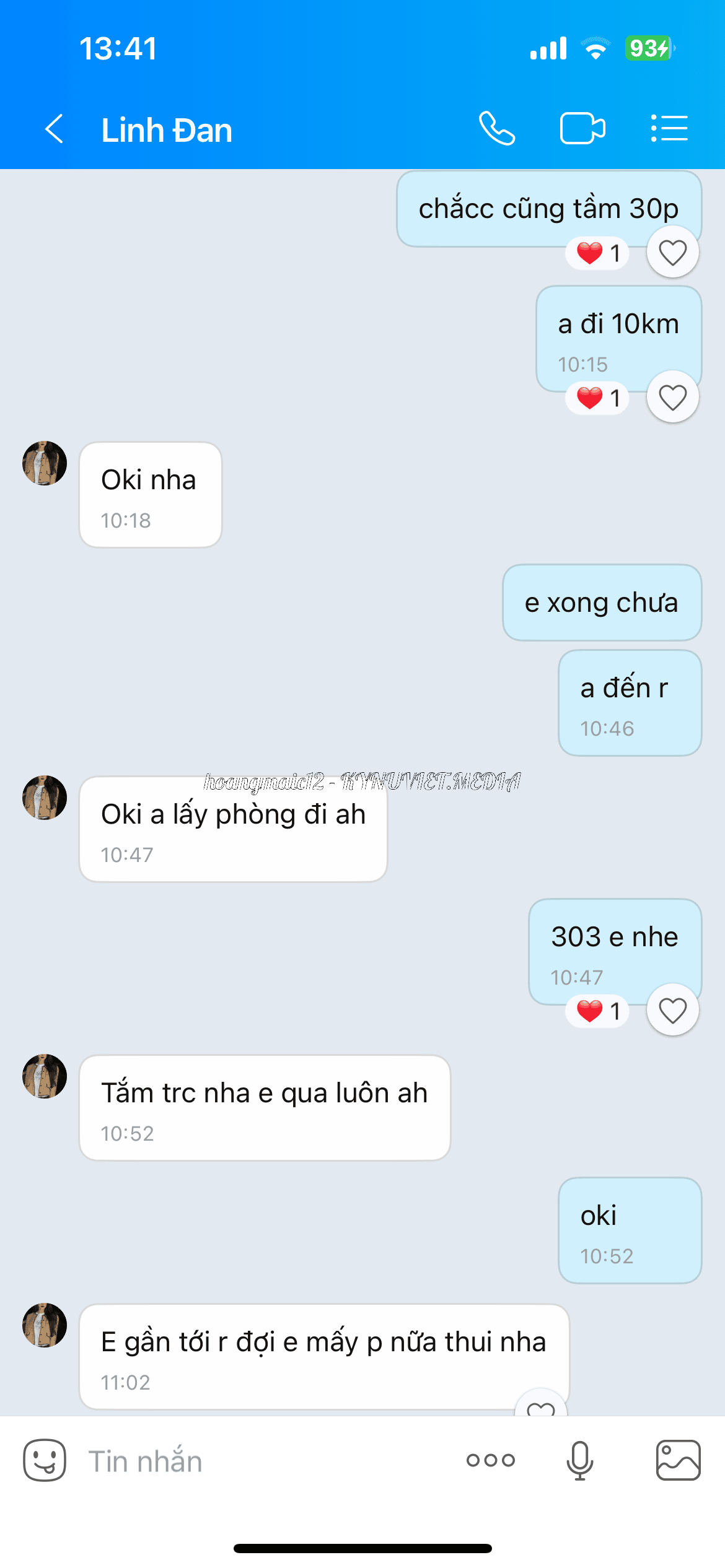
Task: Open the sticker and emoji picker
Action: [x=45, y=1460]
